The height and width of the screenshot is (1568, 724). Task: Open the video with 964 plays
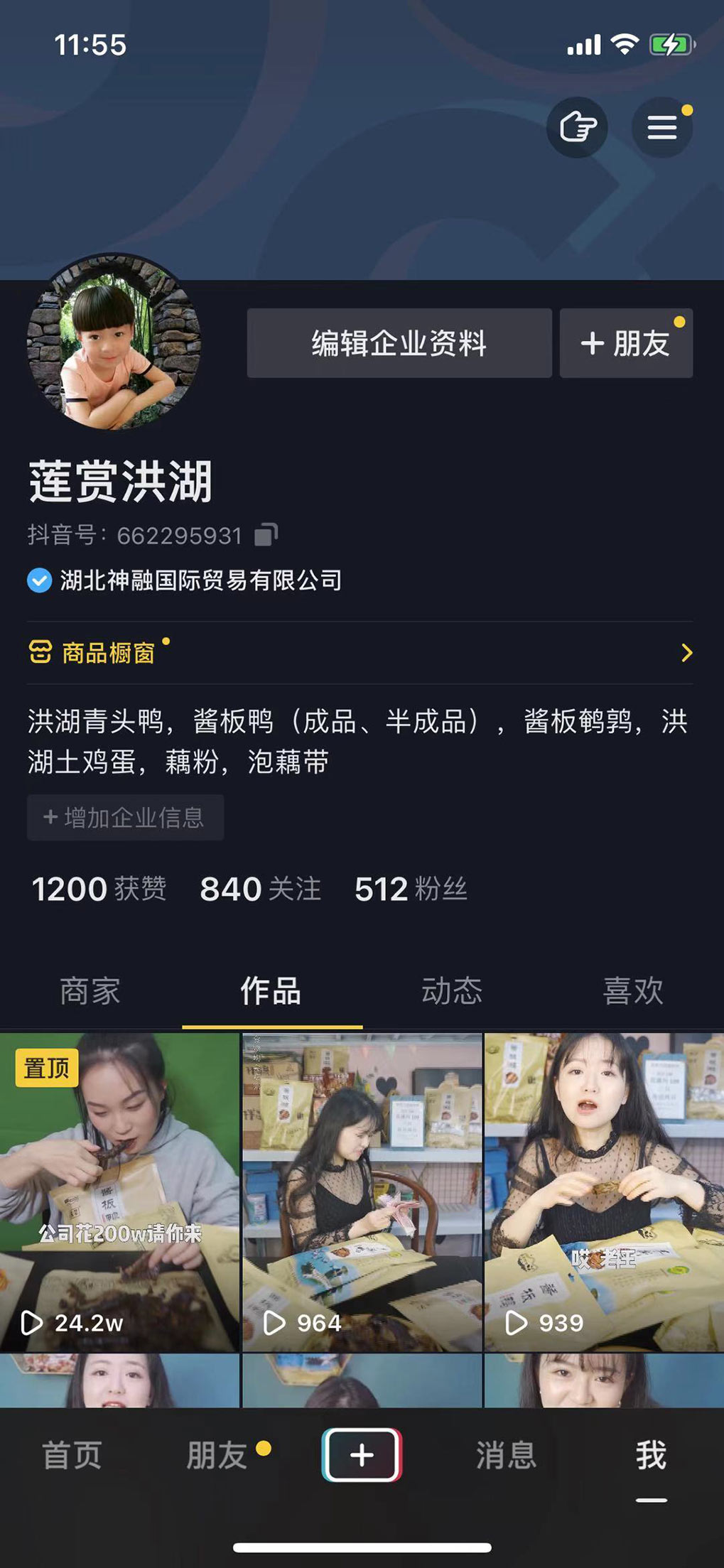click(362, 1191)
